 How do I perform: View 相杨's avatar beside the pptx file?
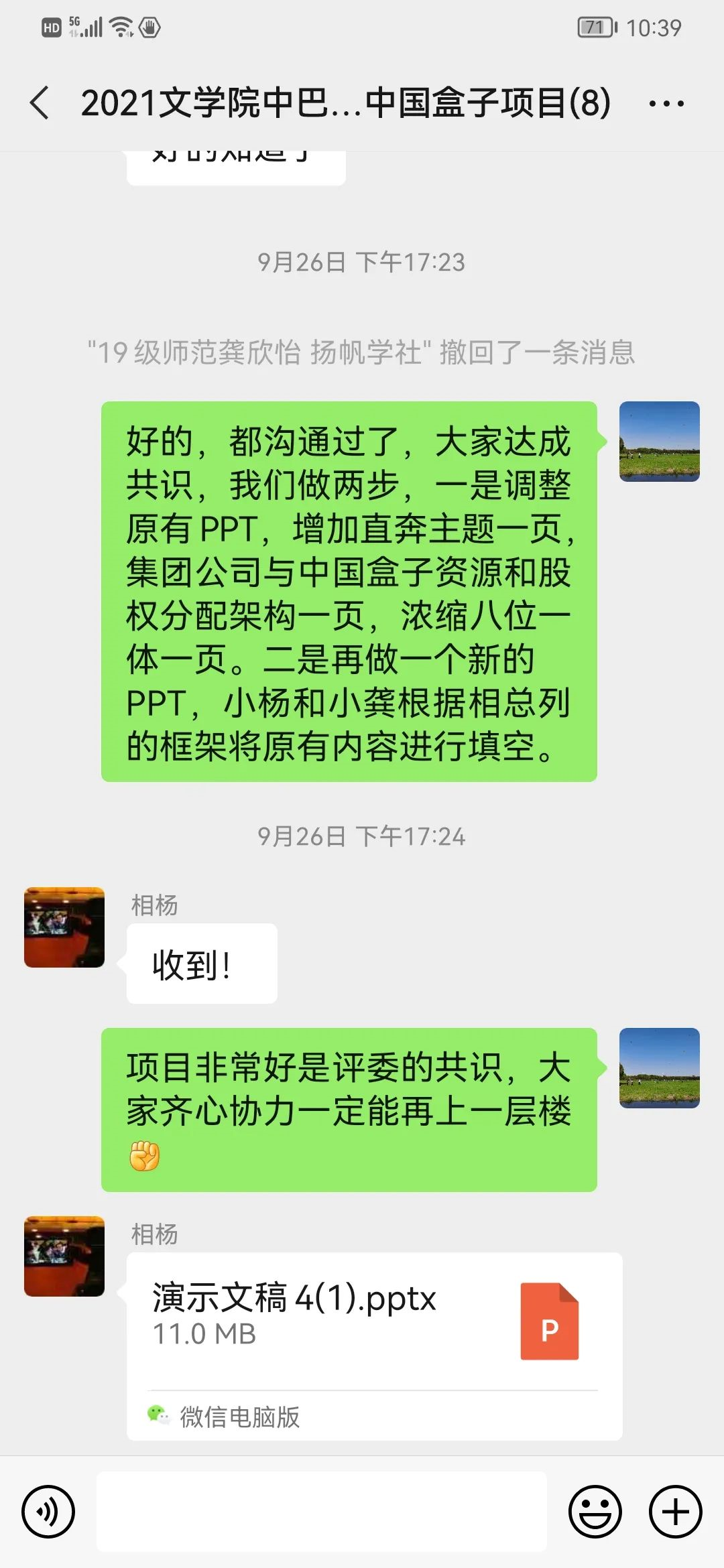point(64,1256)
